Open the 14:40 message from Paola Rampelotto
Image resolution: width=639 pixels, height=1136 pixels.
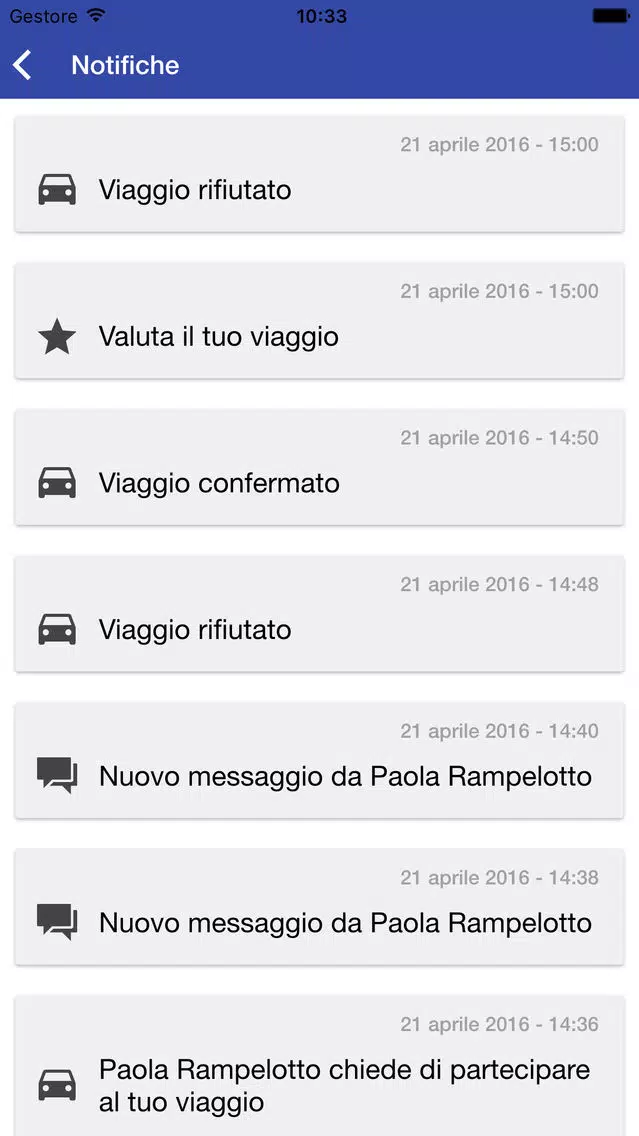pos(320,760)
